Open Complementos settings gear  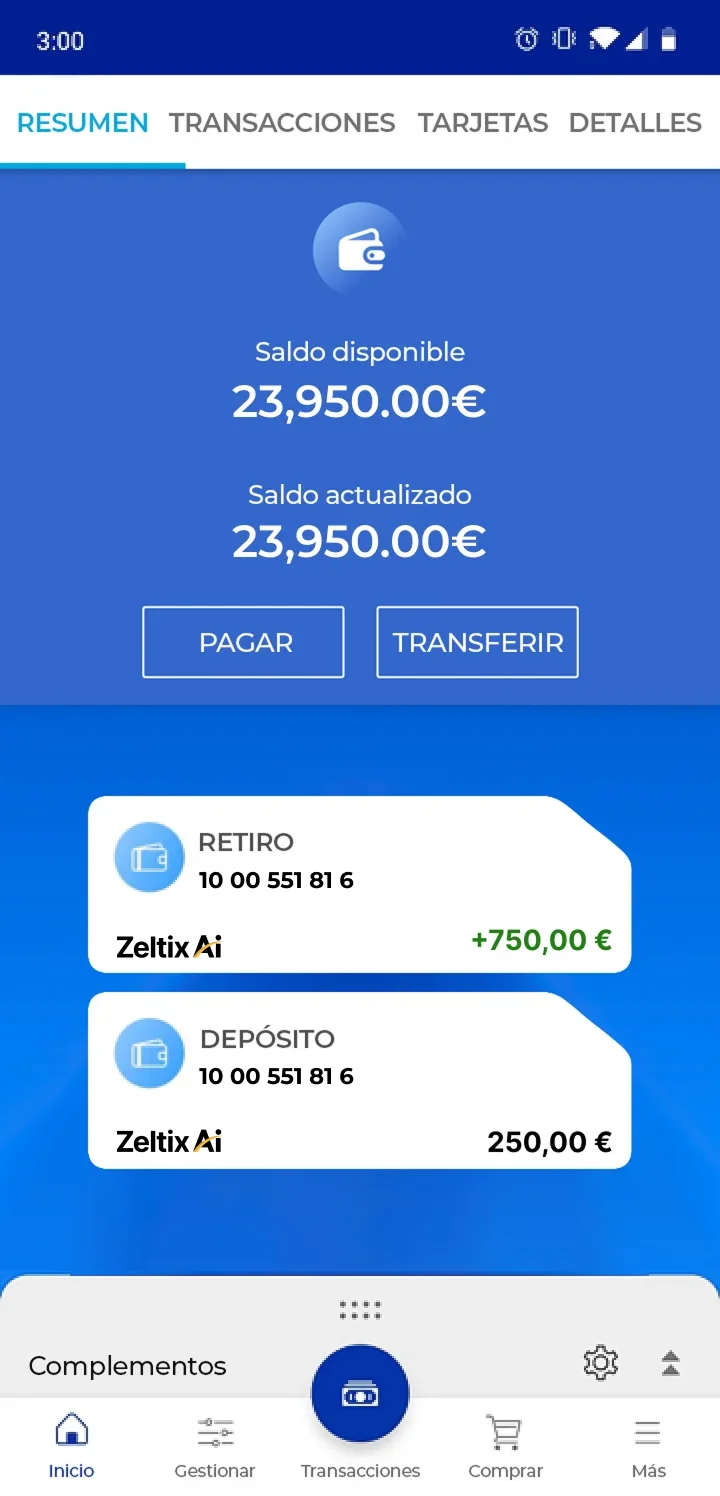pos(600,1362)
